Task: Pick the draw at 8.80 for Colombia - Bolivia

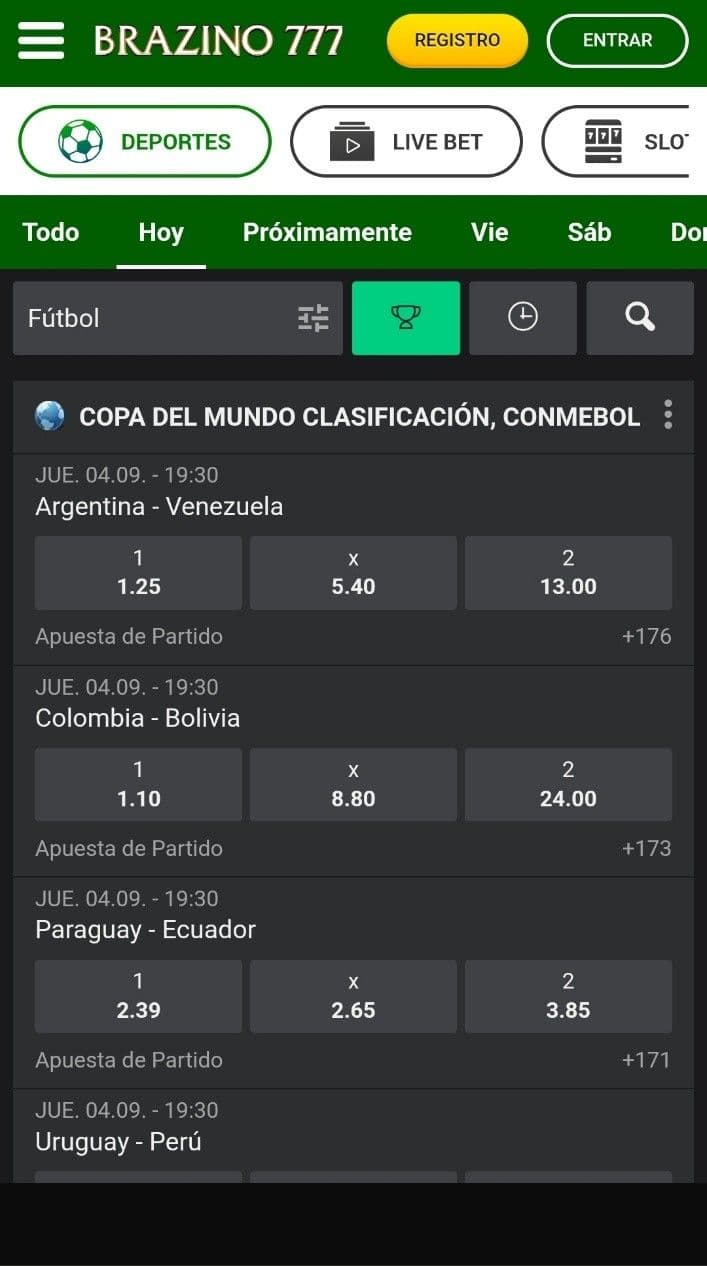Action: (353, 785)
